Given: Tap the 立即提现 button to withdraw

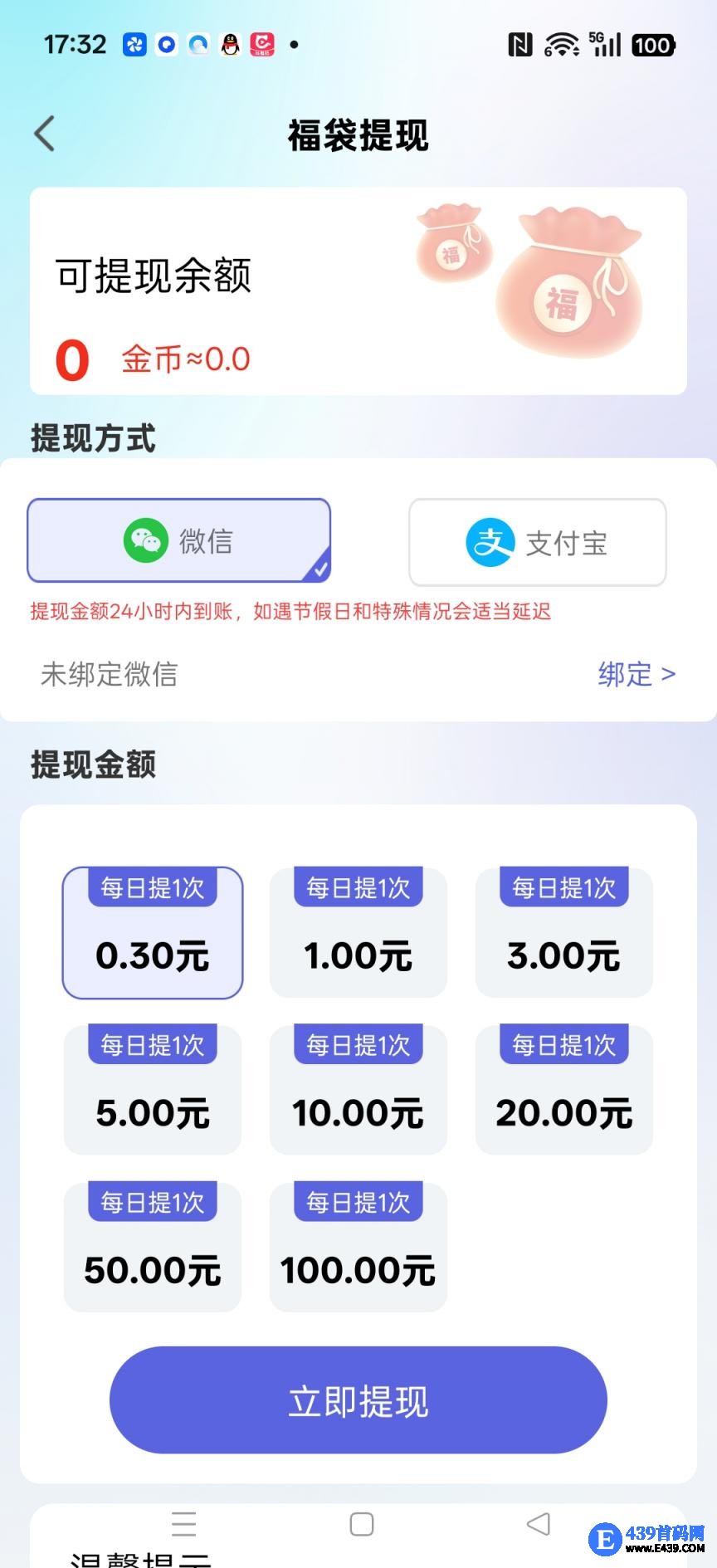Looking at the screenshot, I should pos(358,1400).
